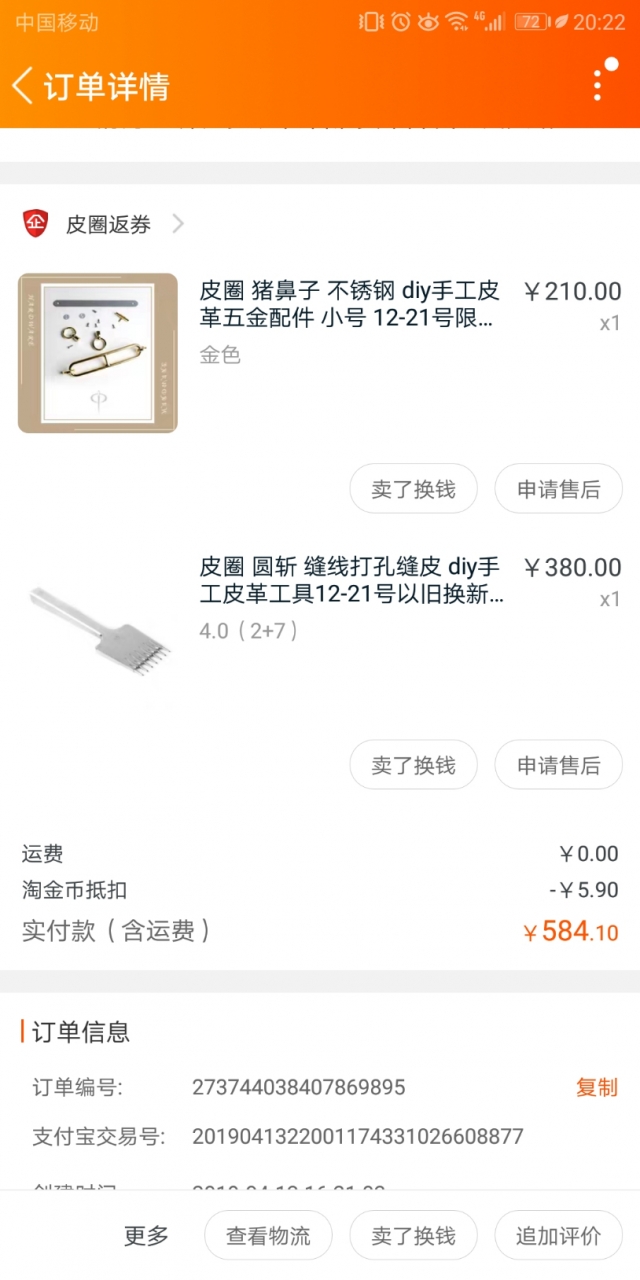640x1280 pixels.
Task: Open the 皮圈返券 shop
Action: point(108,224)
